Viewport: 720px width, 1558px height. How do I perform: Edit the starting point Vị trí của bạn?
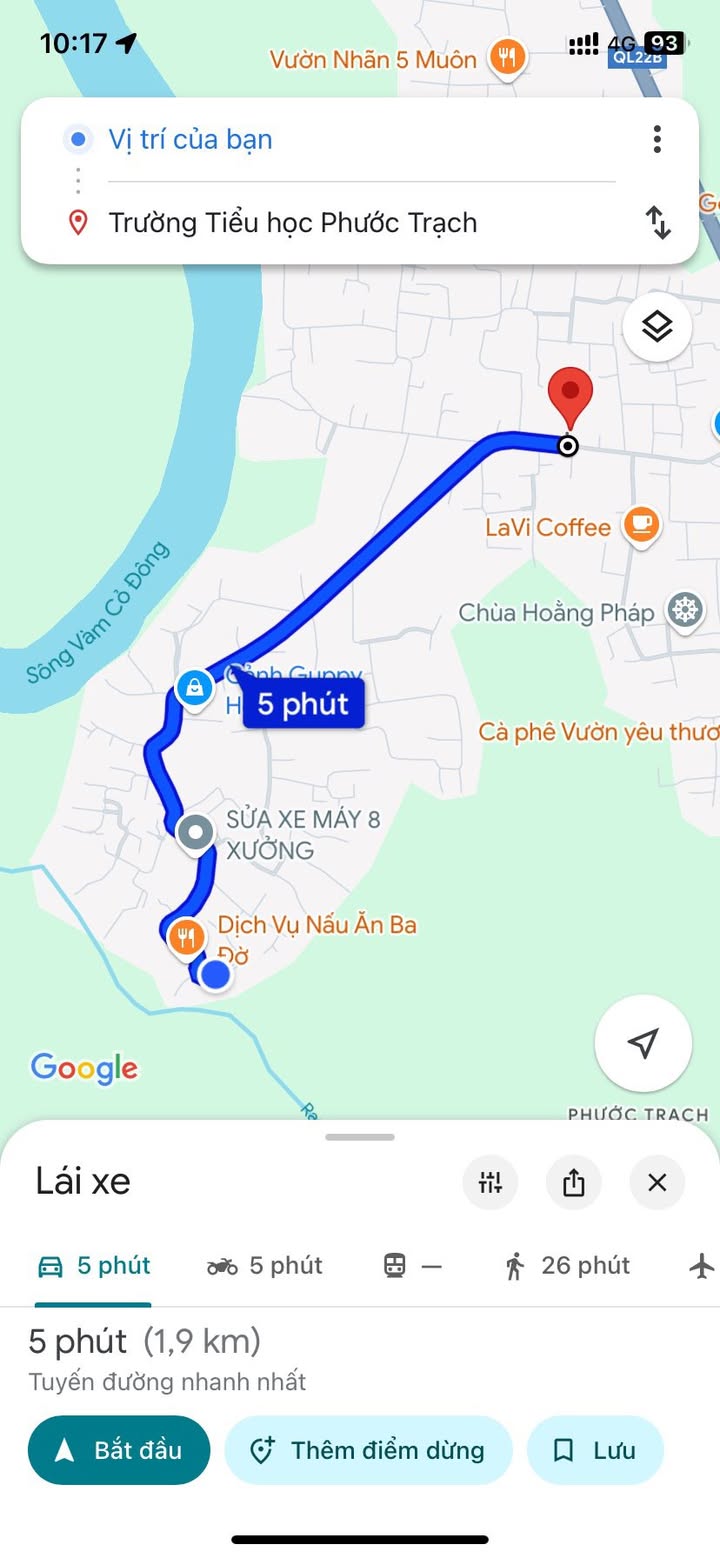coord(190,139)
